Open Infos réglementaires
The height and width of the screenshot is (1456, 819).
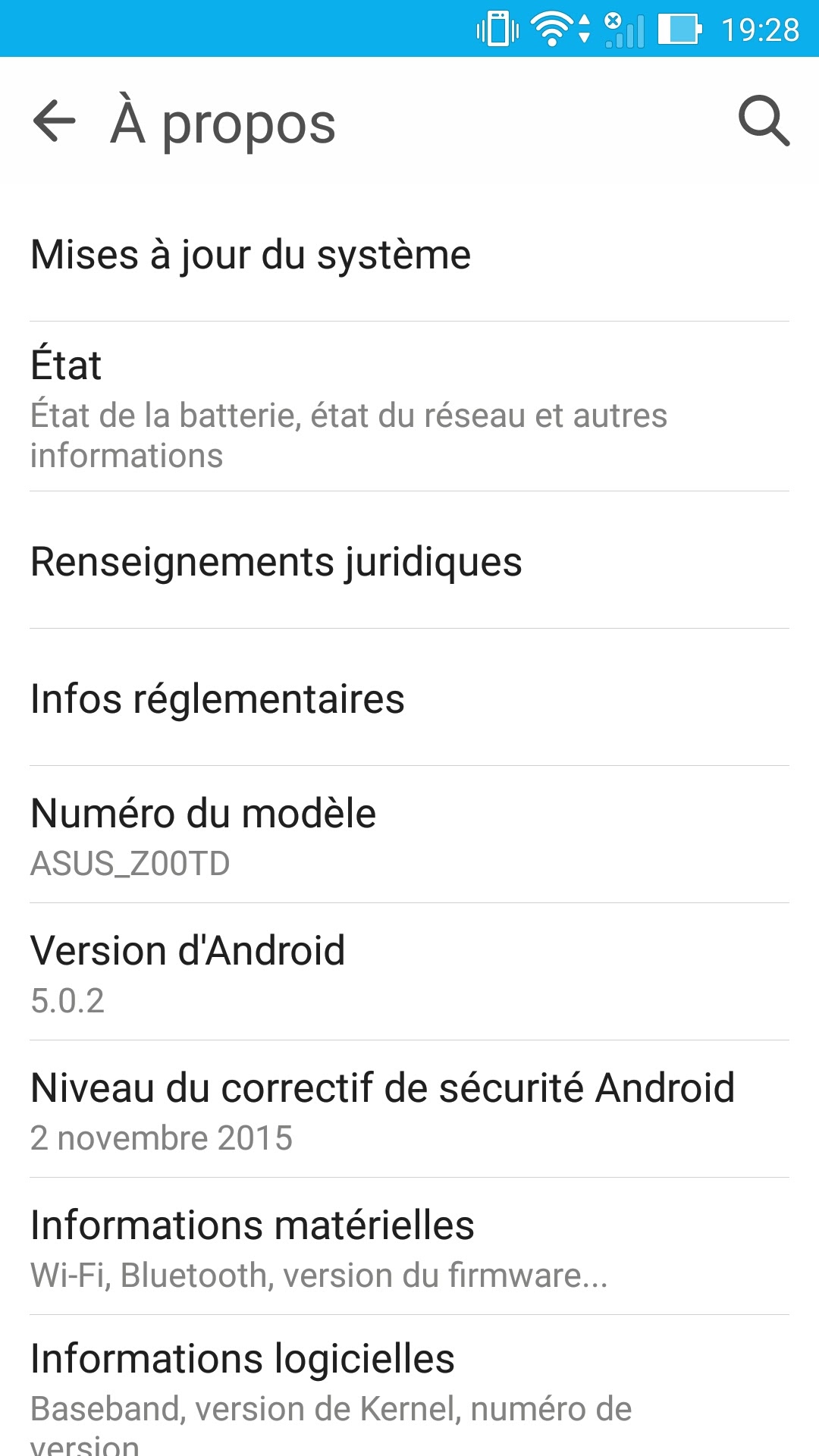click(x=409, y=698)
